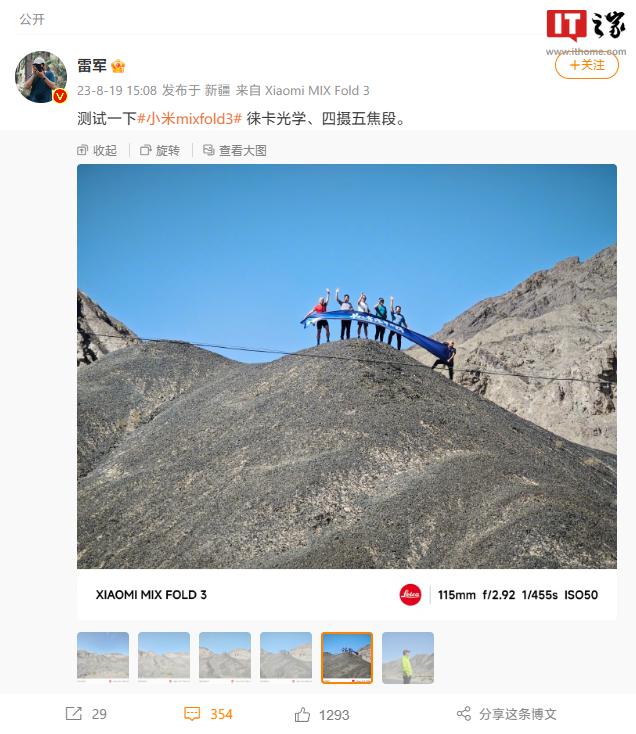Like this post with 1293 likes

point(322,714)
